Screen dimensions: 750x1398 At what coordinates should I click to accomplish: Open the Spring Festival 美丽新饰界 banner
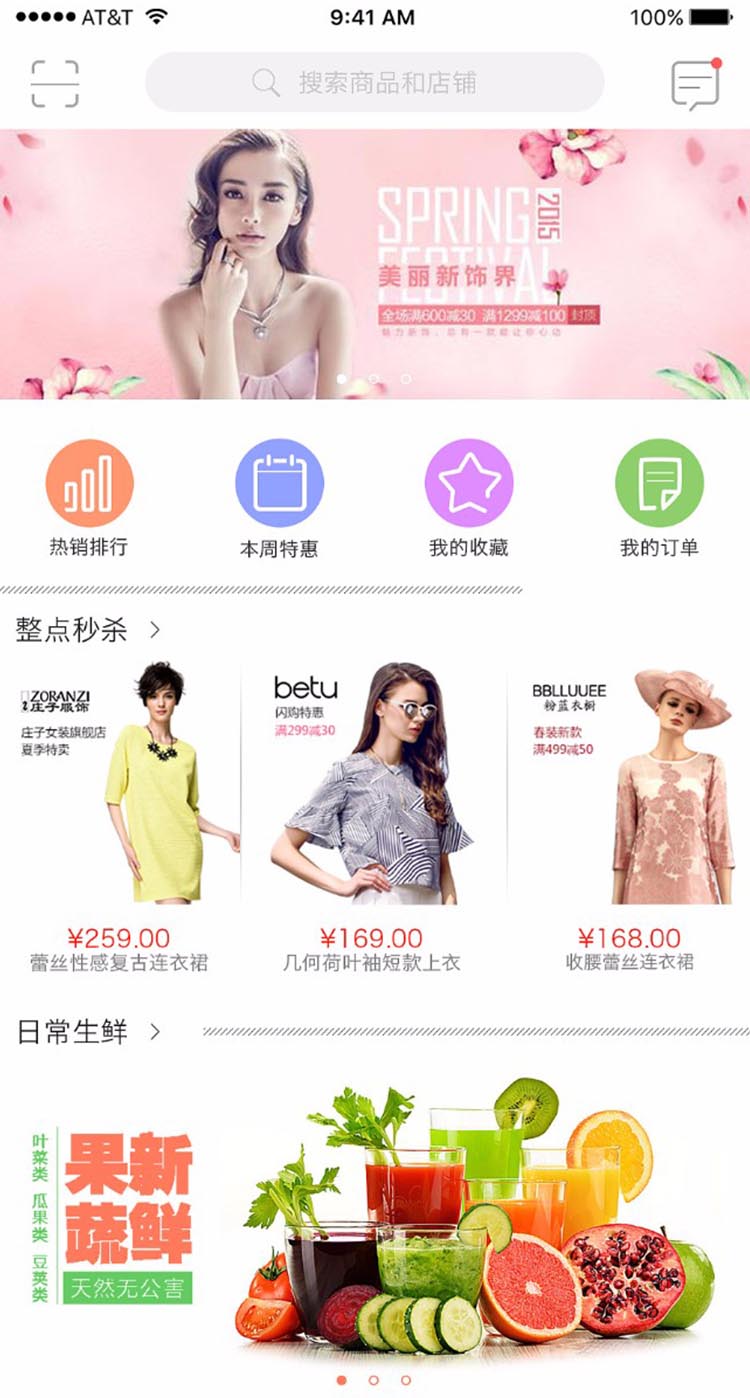pos(375,264)
